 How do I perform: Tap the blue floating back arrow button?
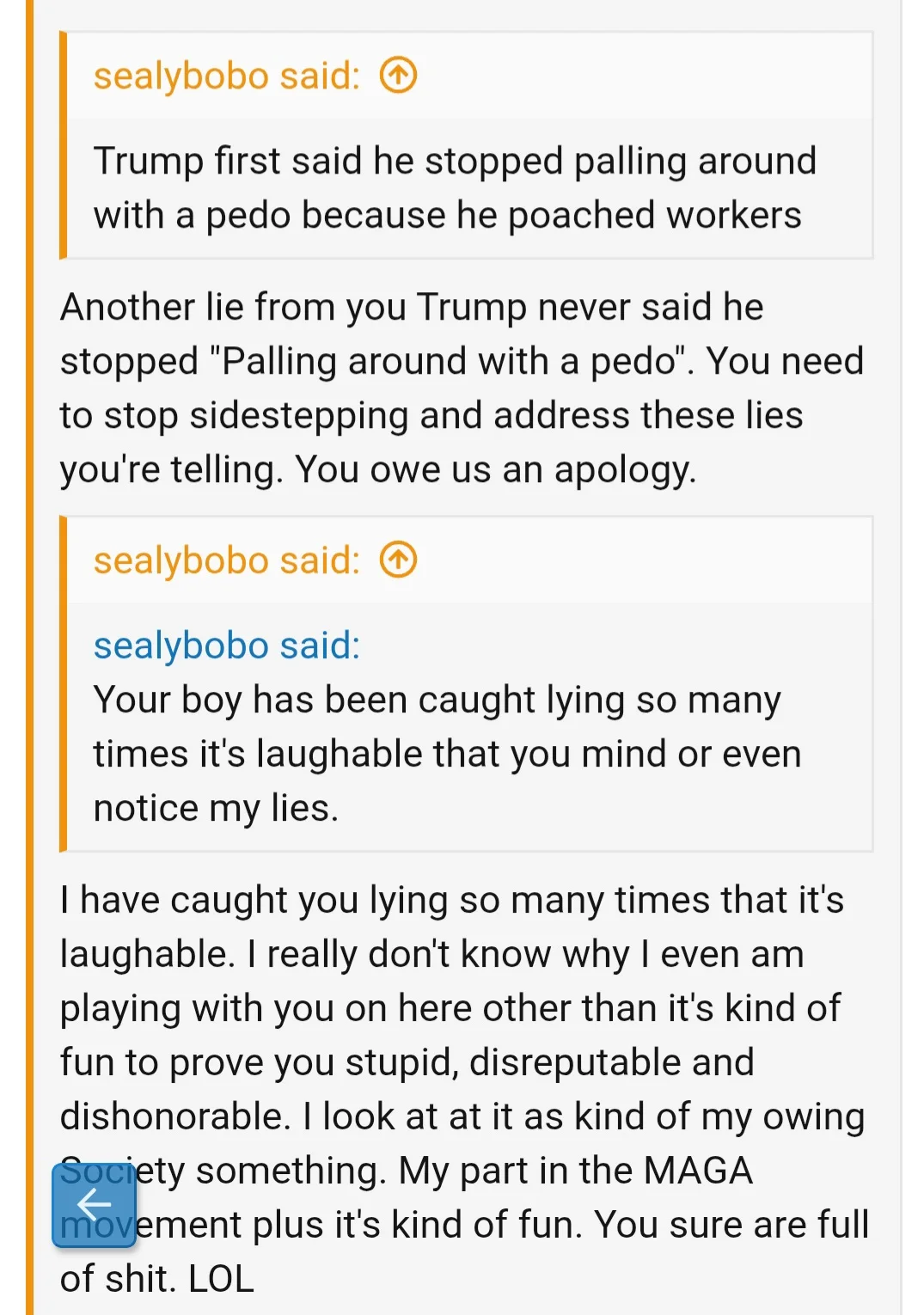click(95, 1204)
